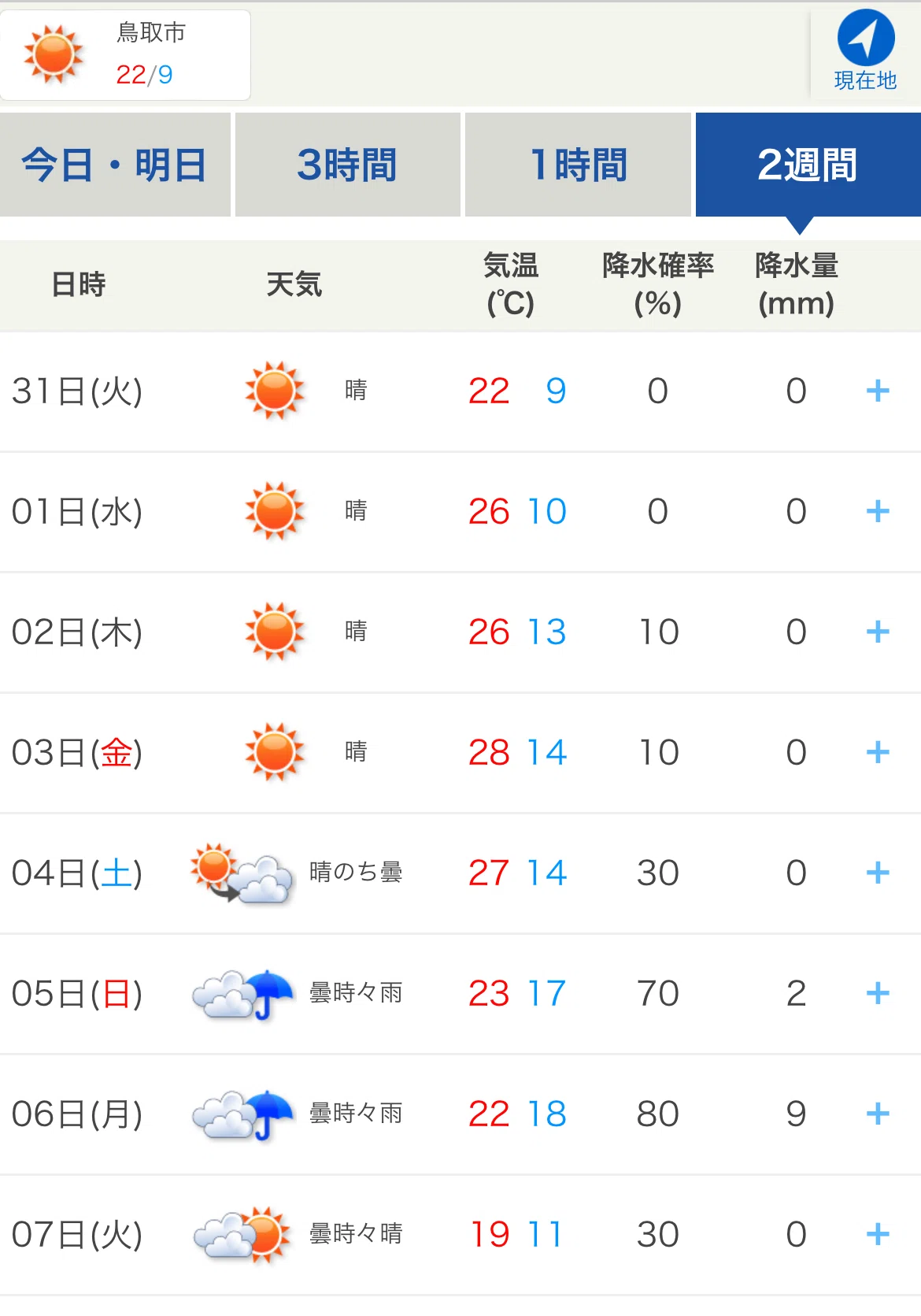Open the 鳥取市 location card
Viewport: 921px width, 1316px height.
click(x=125, y=55)
